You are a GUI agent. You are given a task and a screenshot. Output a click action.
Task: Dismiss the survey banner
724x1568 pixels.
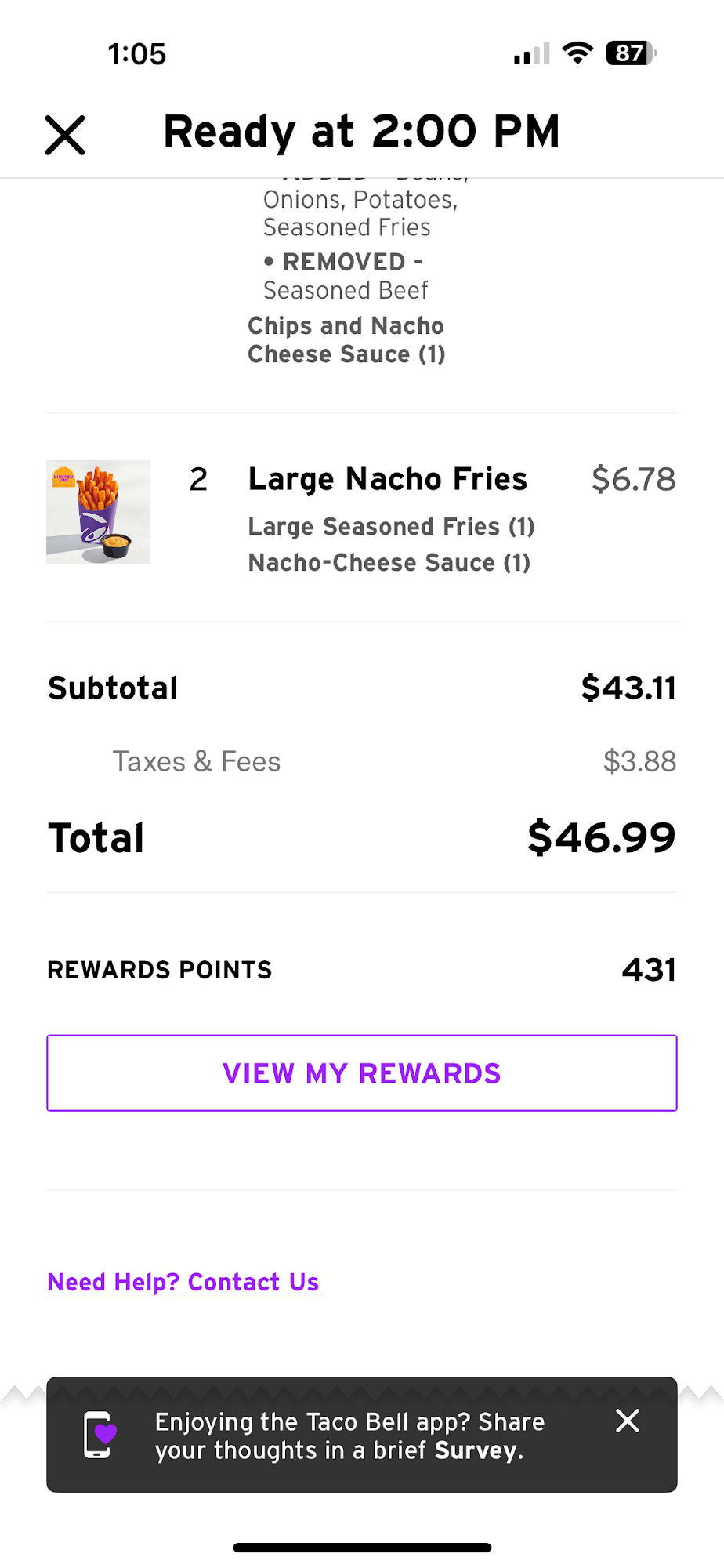[628, 1421]
